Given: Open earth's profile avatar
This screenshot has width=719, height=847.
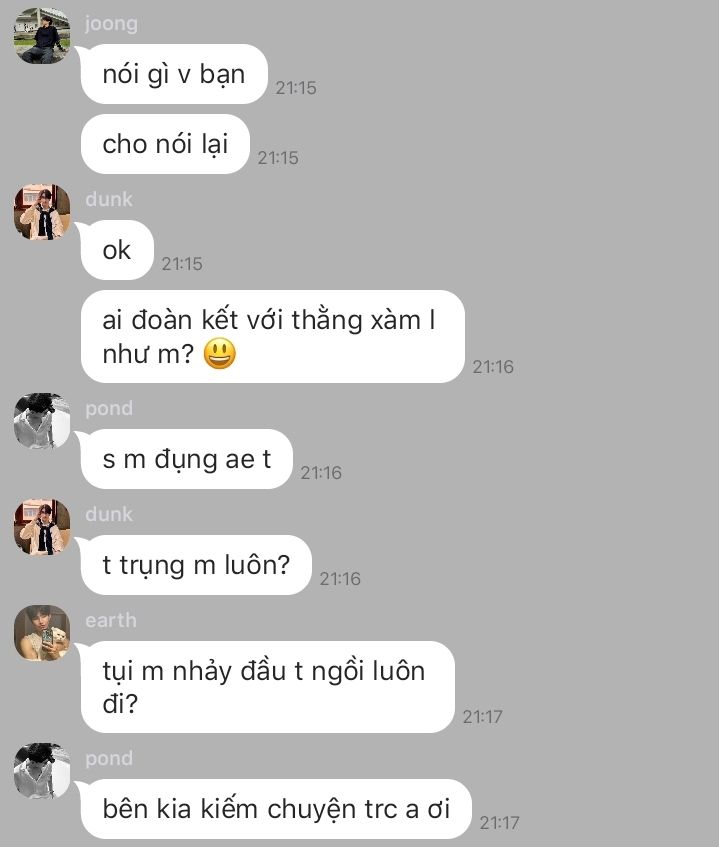Looking at the screenshot, I should tap(42, 633).
